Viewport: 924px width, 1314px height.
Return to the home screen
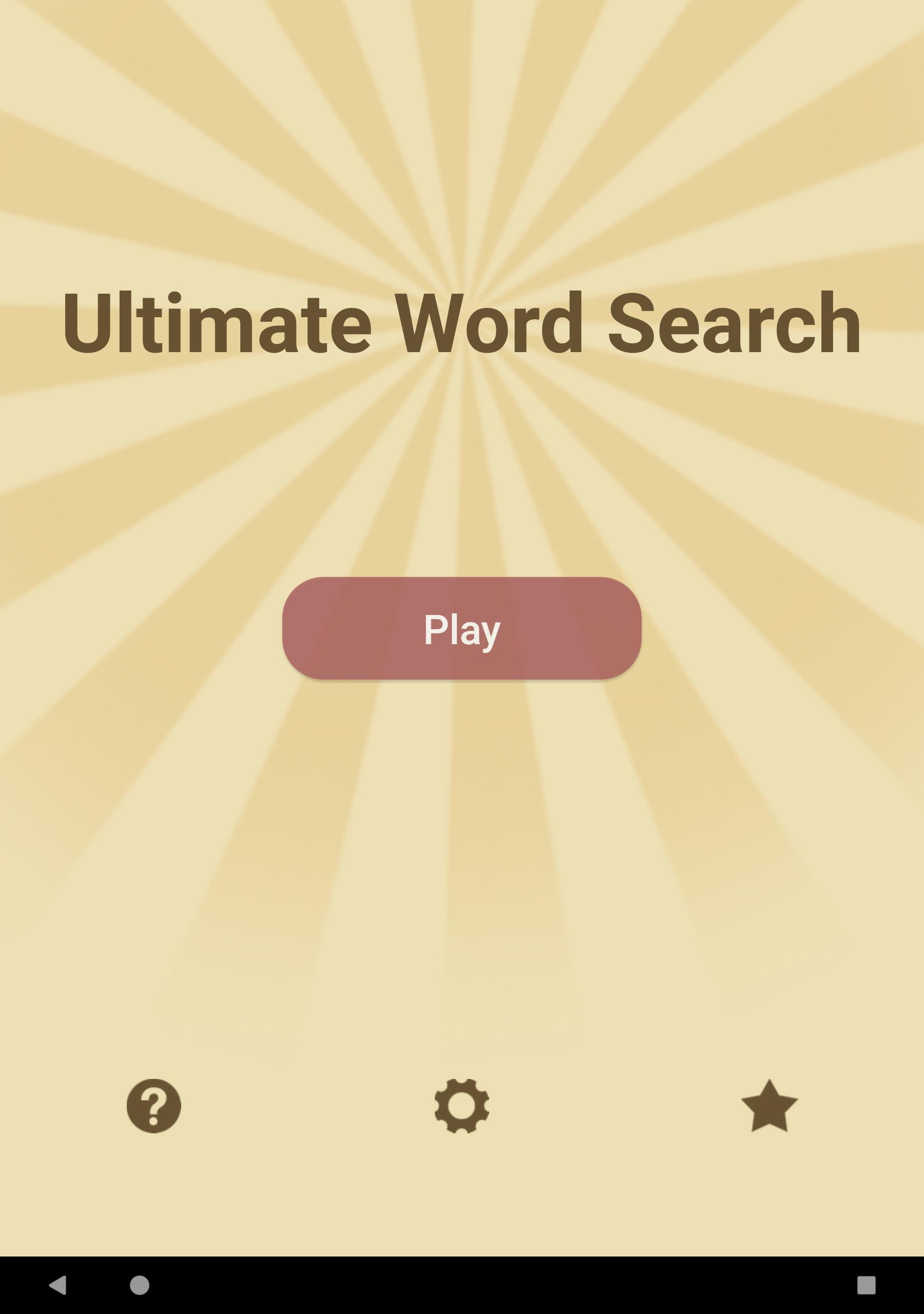pos(140,1285)
